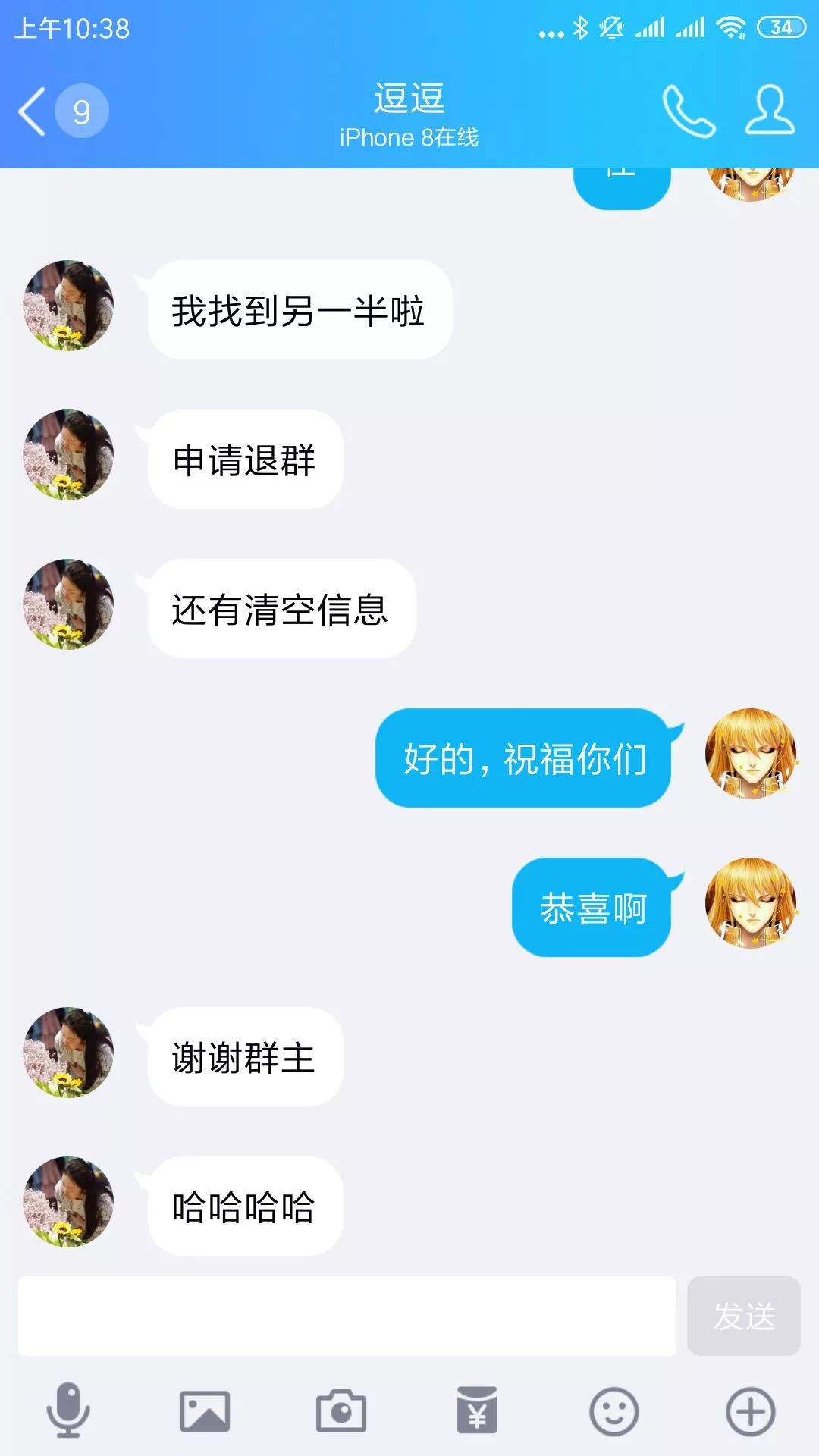819x1456 pixels.
Task: Record a voice message with microphone
Action: pyautogui.click(x=68, y=1410)
